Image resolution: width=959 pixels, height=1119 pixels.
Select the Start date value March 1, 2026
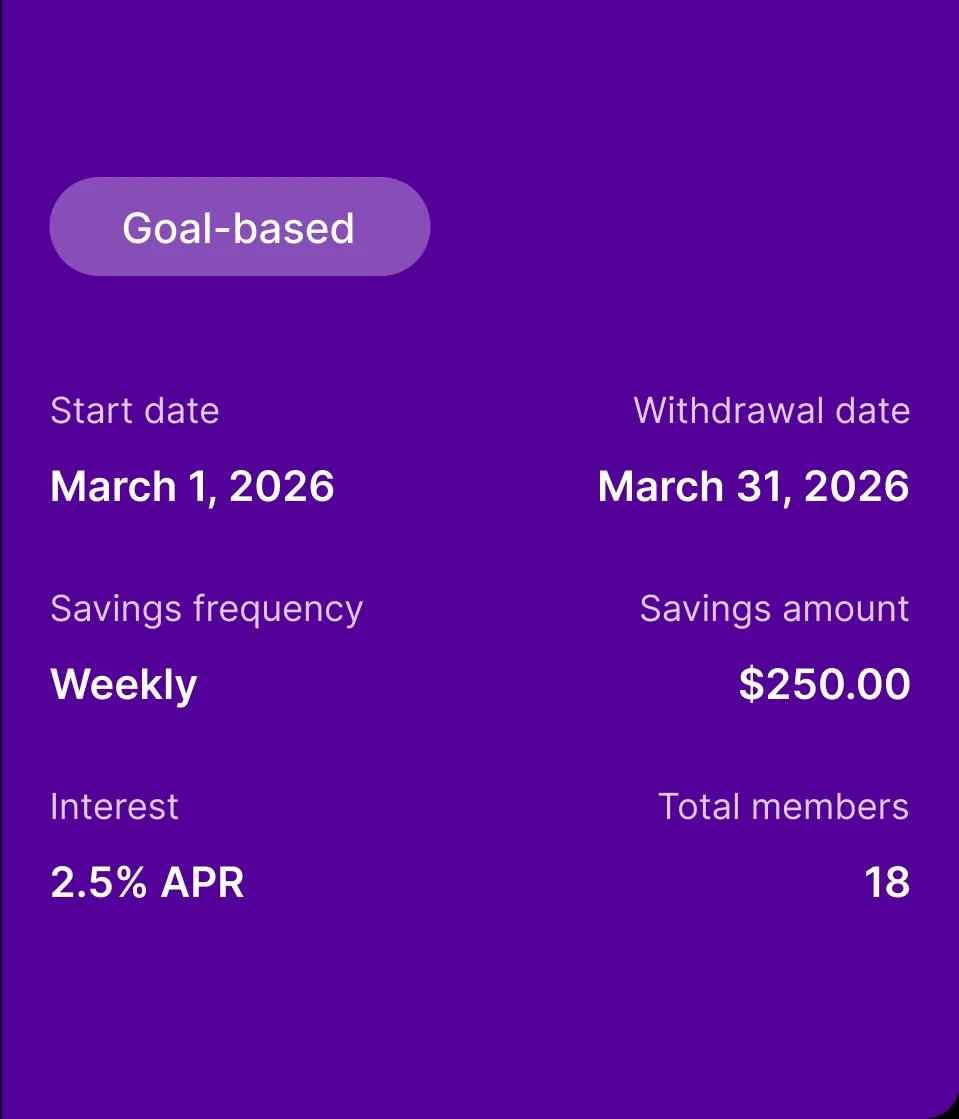point(193,486)
